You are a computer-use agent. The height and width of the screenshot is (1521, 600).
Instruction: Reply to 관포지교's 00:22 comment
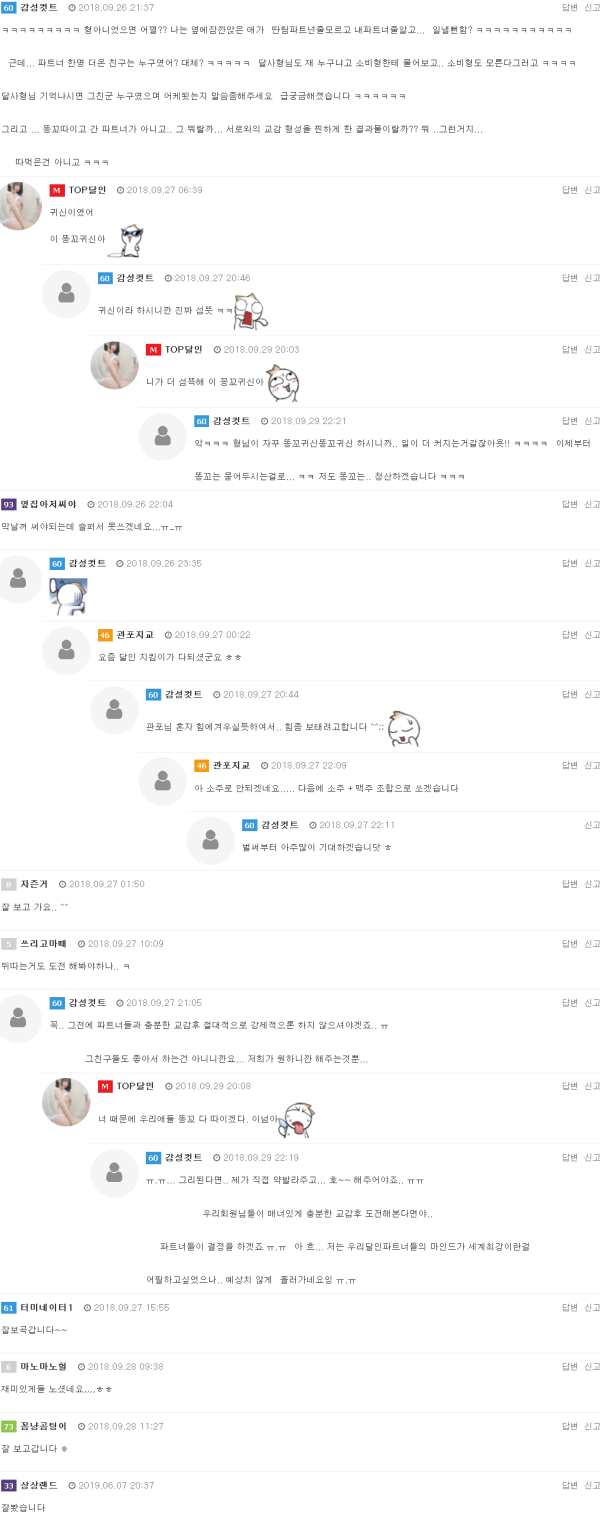(569, 635)
